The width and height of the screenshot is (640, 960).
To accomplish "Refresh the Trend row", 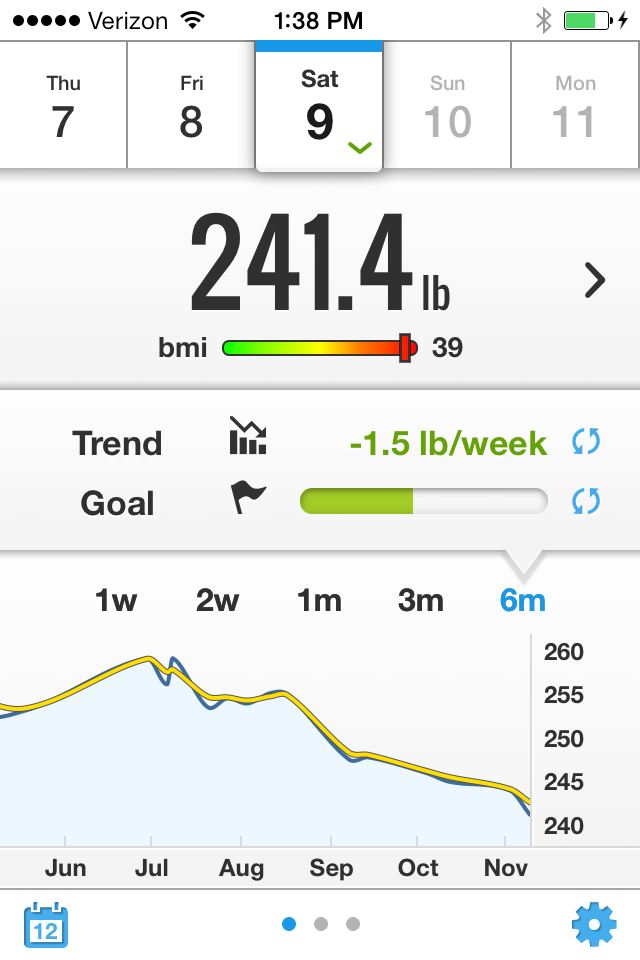I will point(586,441).
